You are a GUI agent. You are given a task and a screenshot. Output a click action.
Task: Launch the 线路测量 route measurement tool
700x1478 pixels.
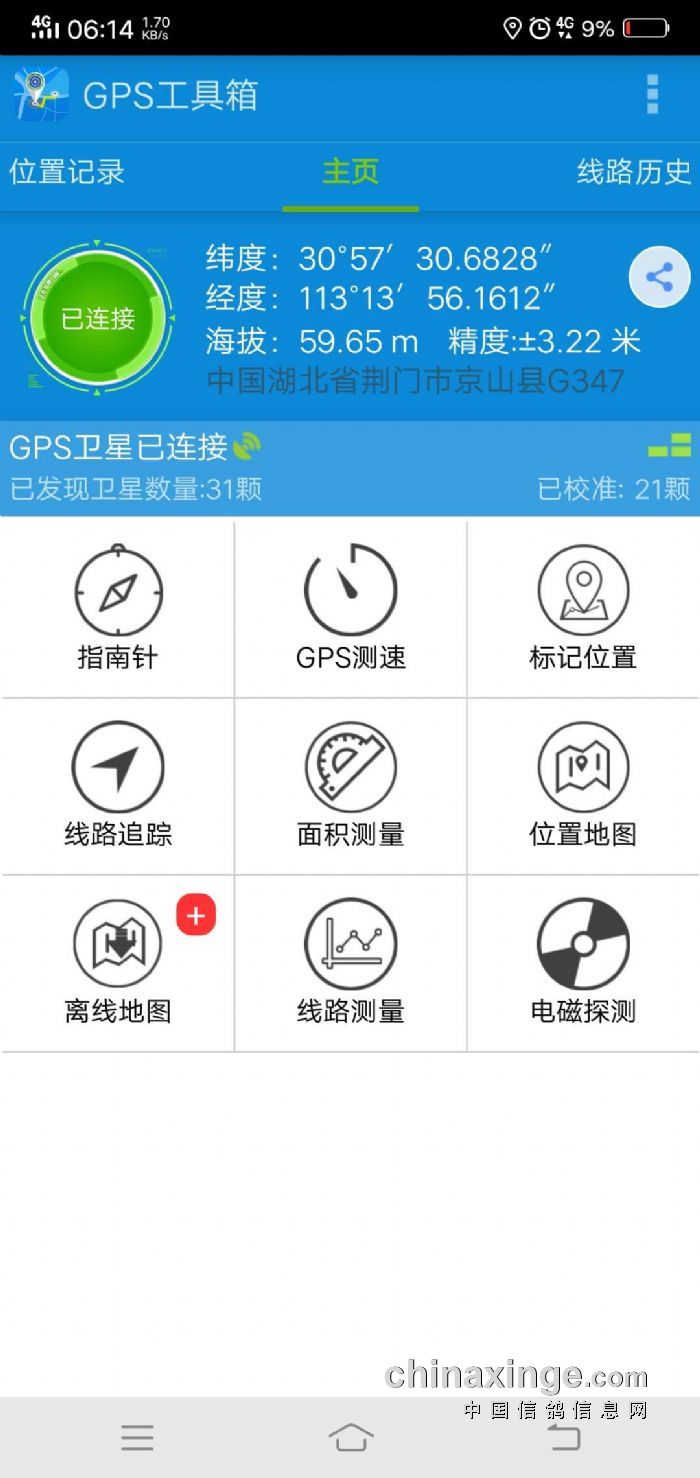point(350,962)
